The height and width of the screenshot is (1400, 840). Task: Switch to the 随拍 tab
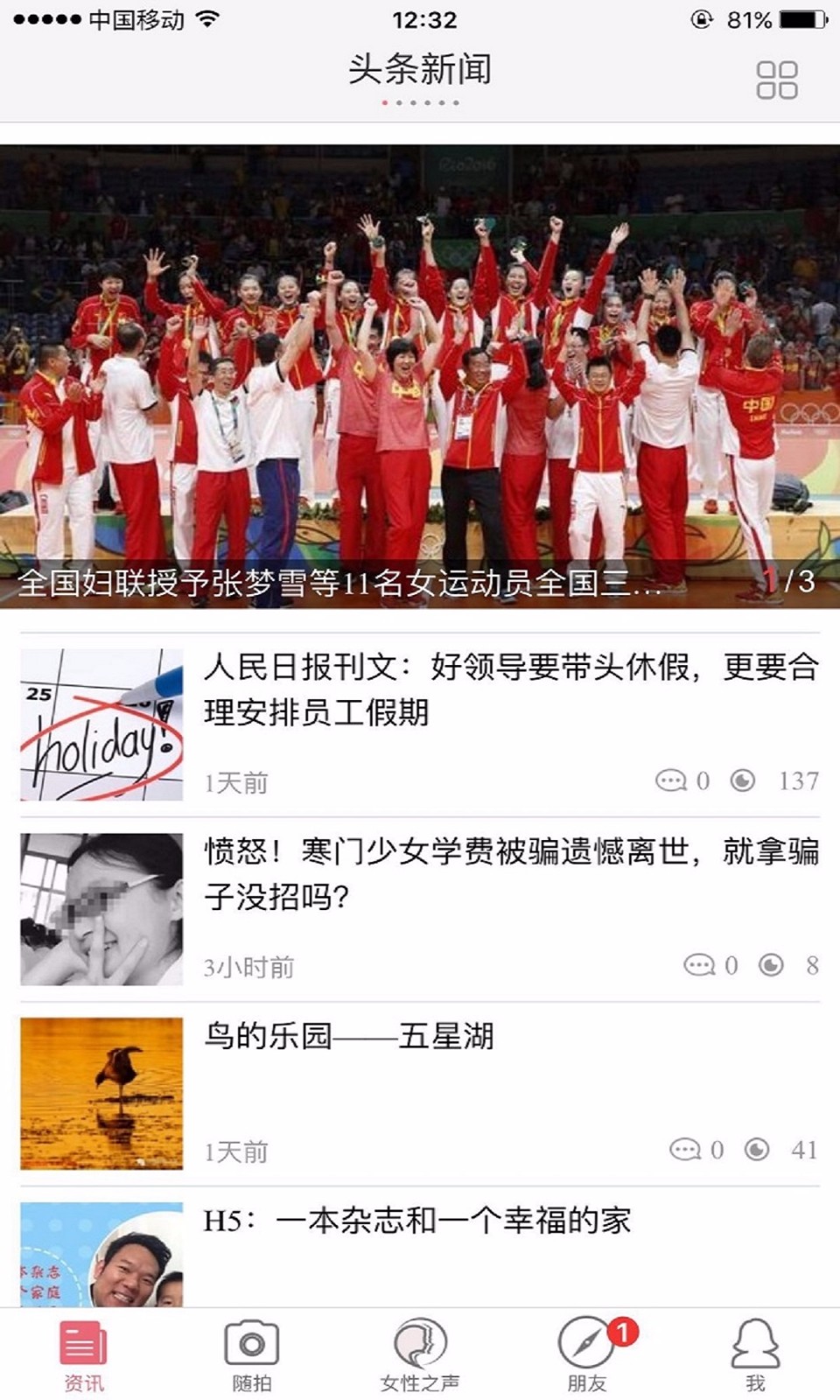tap(252, 1354)
